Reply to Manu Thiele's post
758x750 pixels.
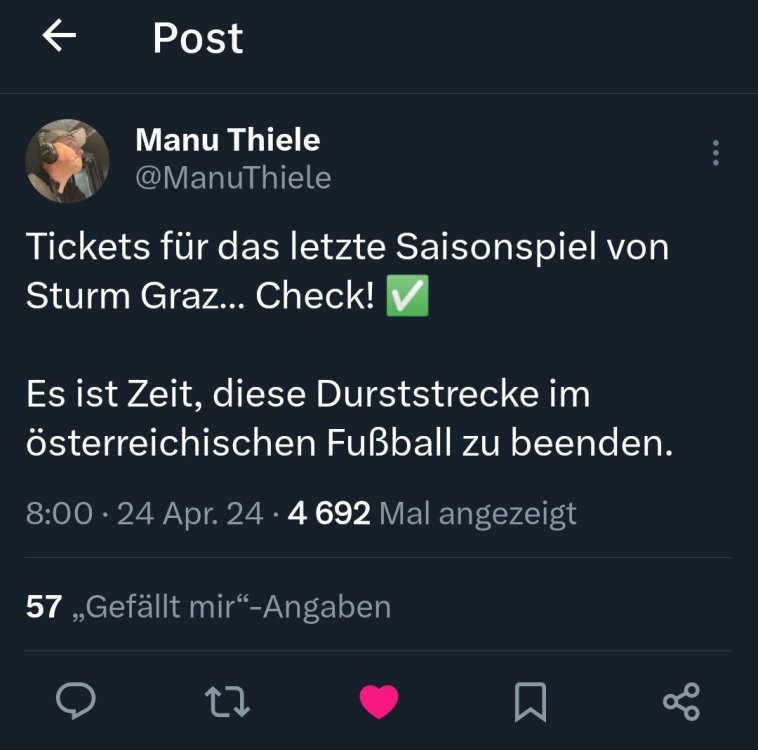[x=75, y=702]
